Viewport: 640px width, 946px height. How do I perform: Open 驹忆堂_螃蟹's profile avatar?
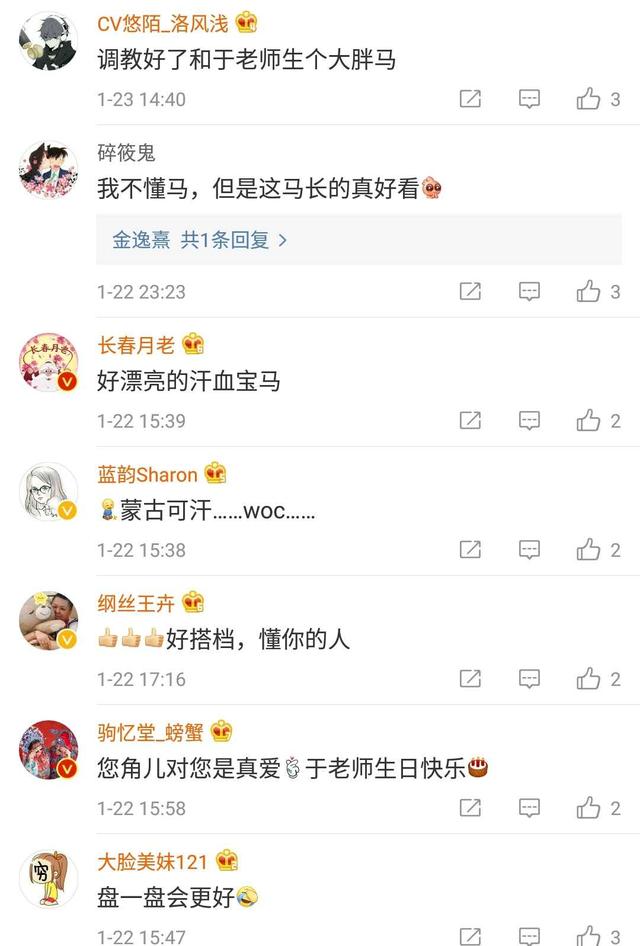[48, 749]
